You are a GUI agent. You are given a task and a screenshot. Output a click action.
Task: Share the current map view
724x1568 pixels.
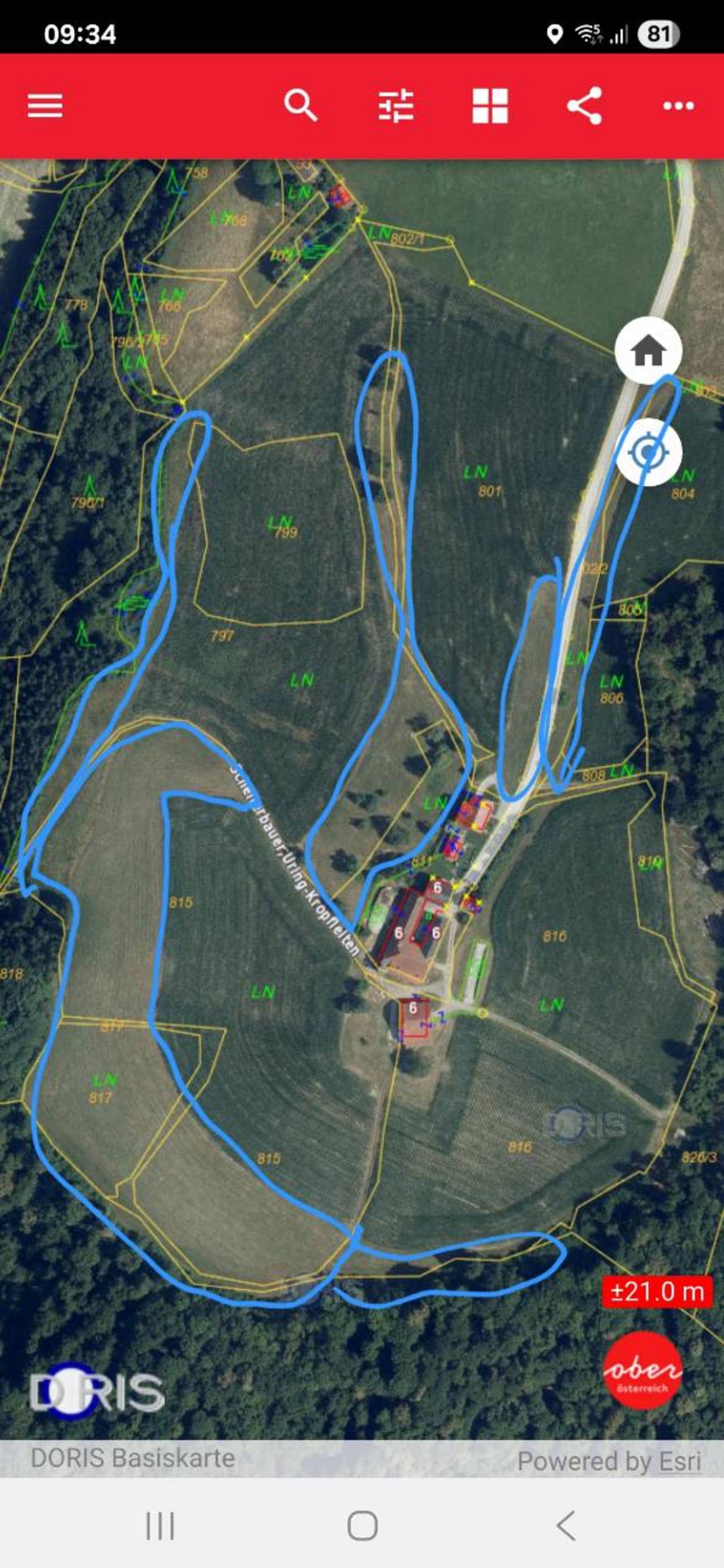click(584, 106)
